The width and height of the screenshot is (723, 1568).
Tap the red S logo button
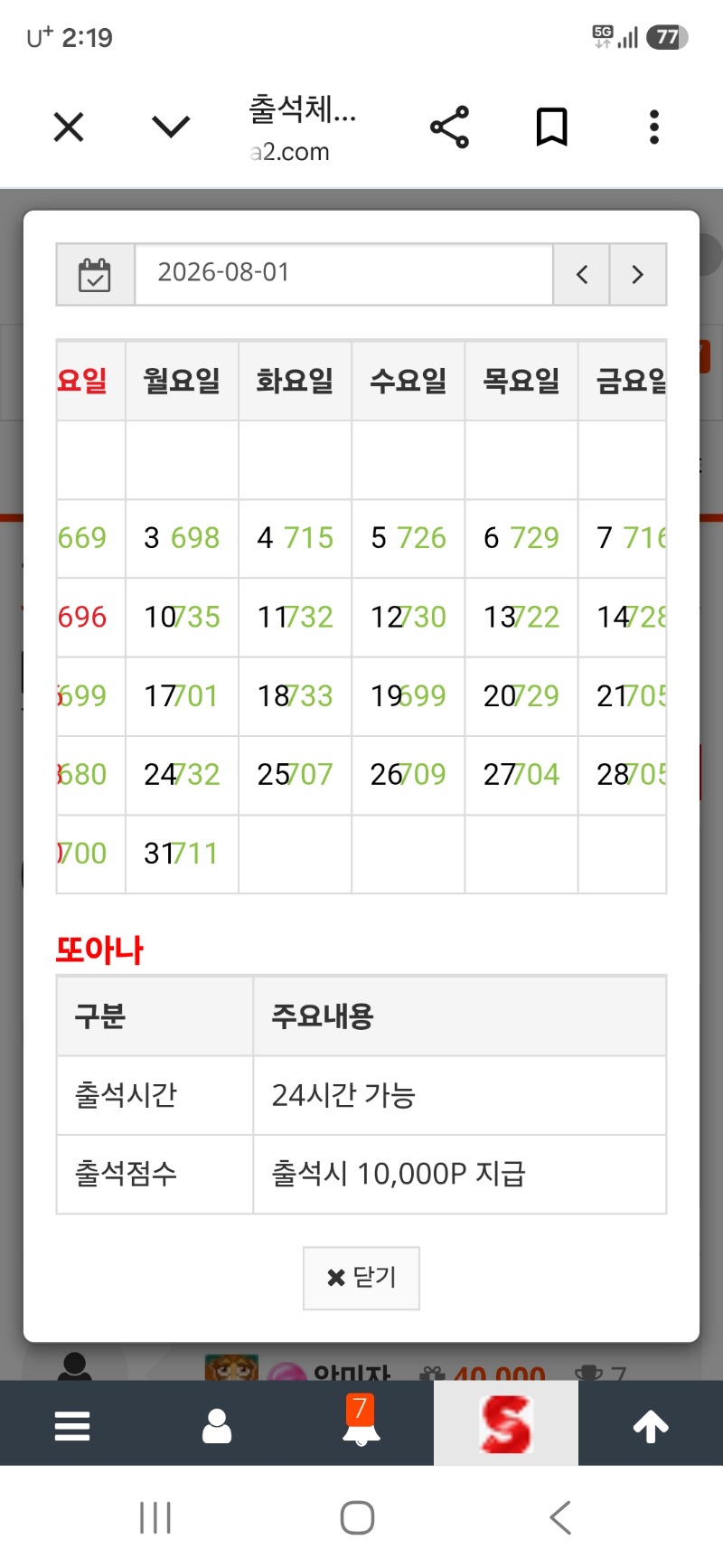pos(506,1423)
